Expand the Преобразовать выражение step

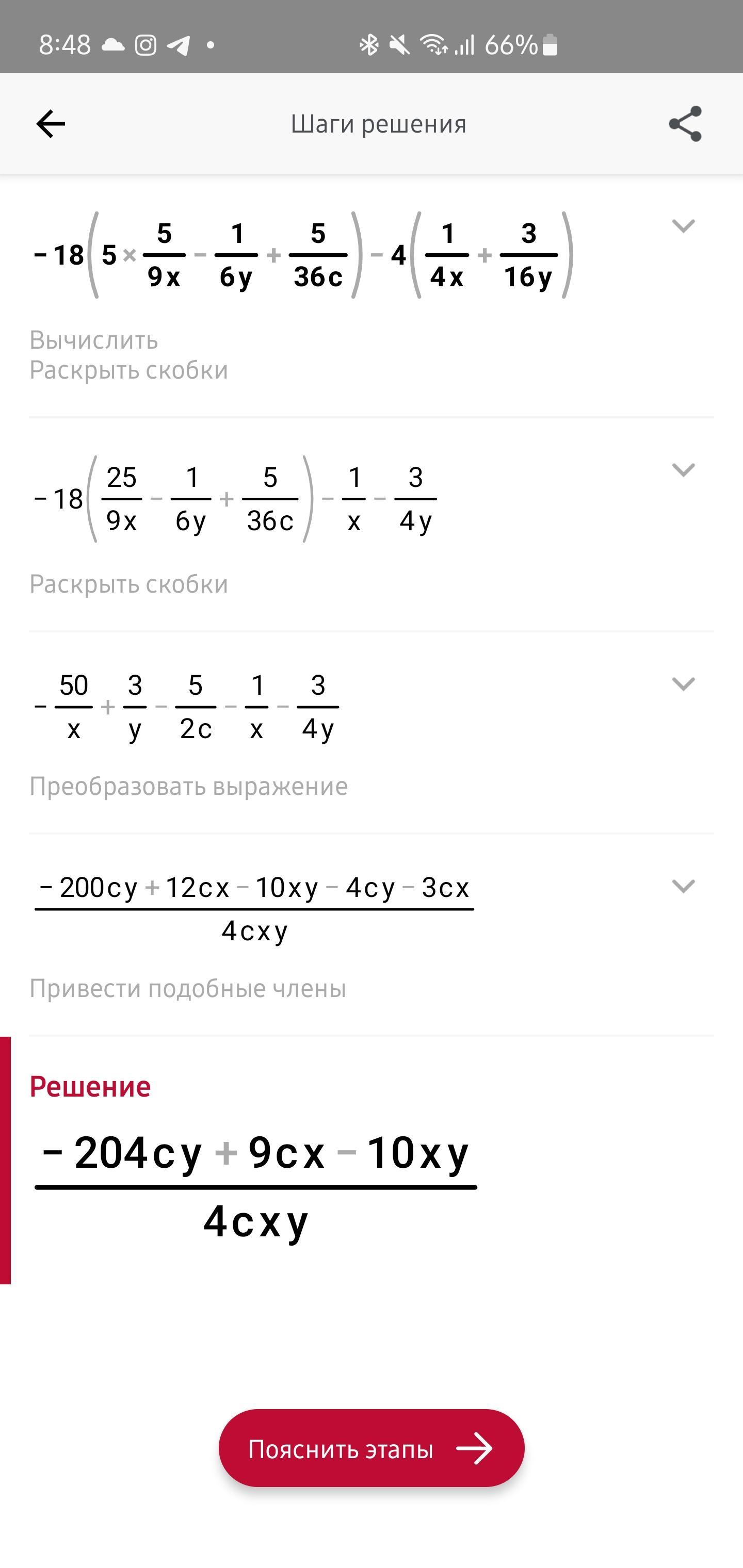coord(683,684)
